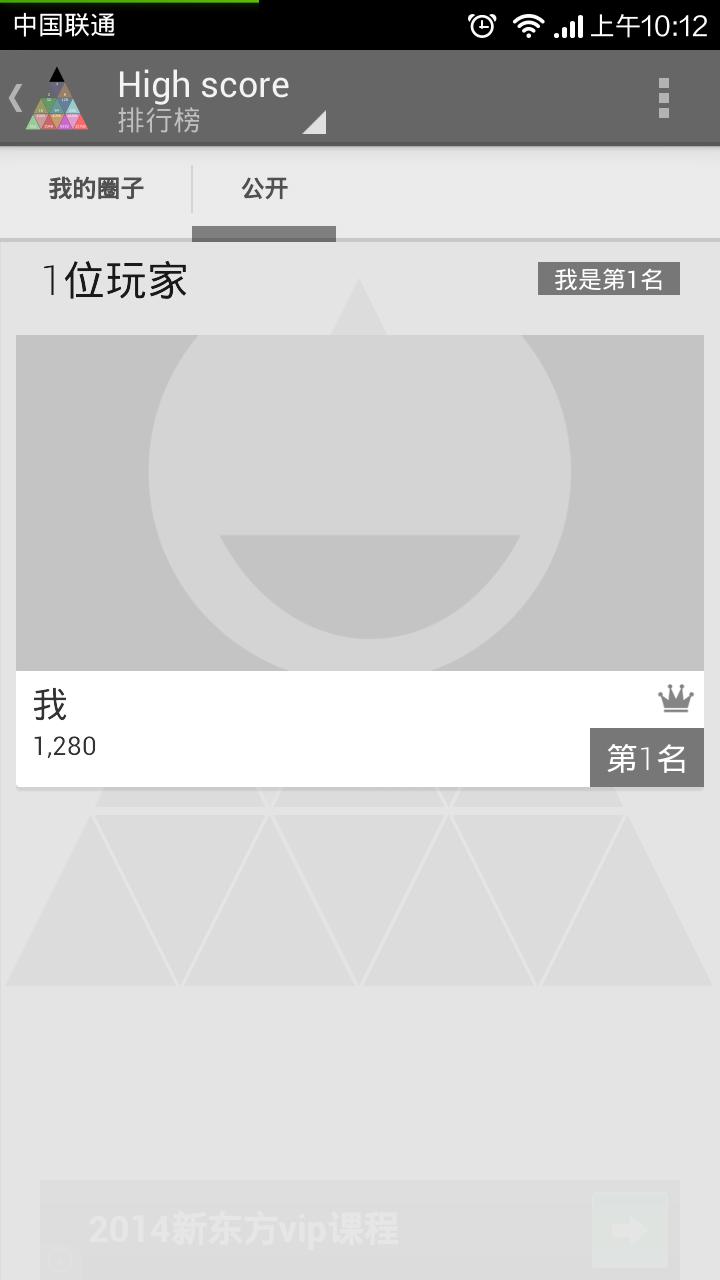Tap the 我是第1名 badge
The width and height of the screenshot is (720, 1280).
coord(608,279)
